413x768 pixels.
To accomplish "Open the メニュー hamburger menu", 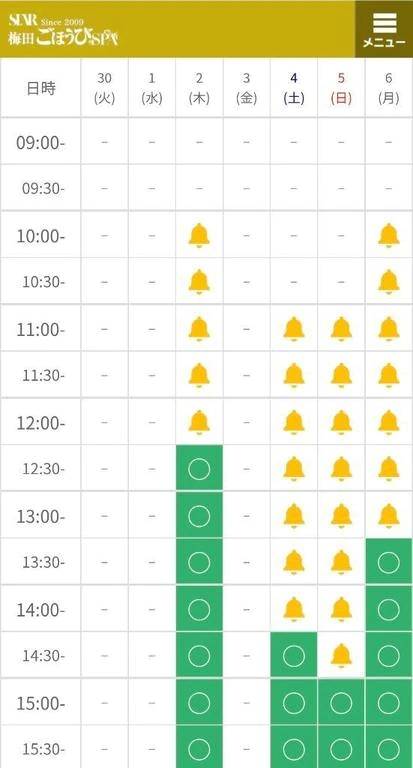I will click(x=384, y=29).
